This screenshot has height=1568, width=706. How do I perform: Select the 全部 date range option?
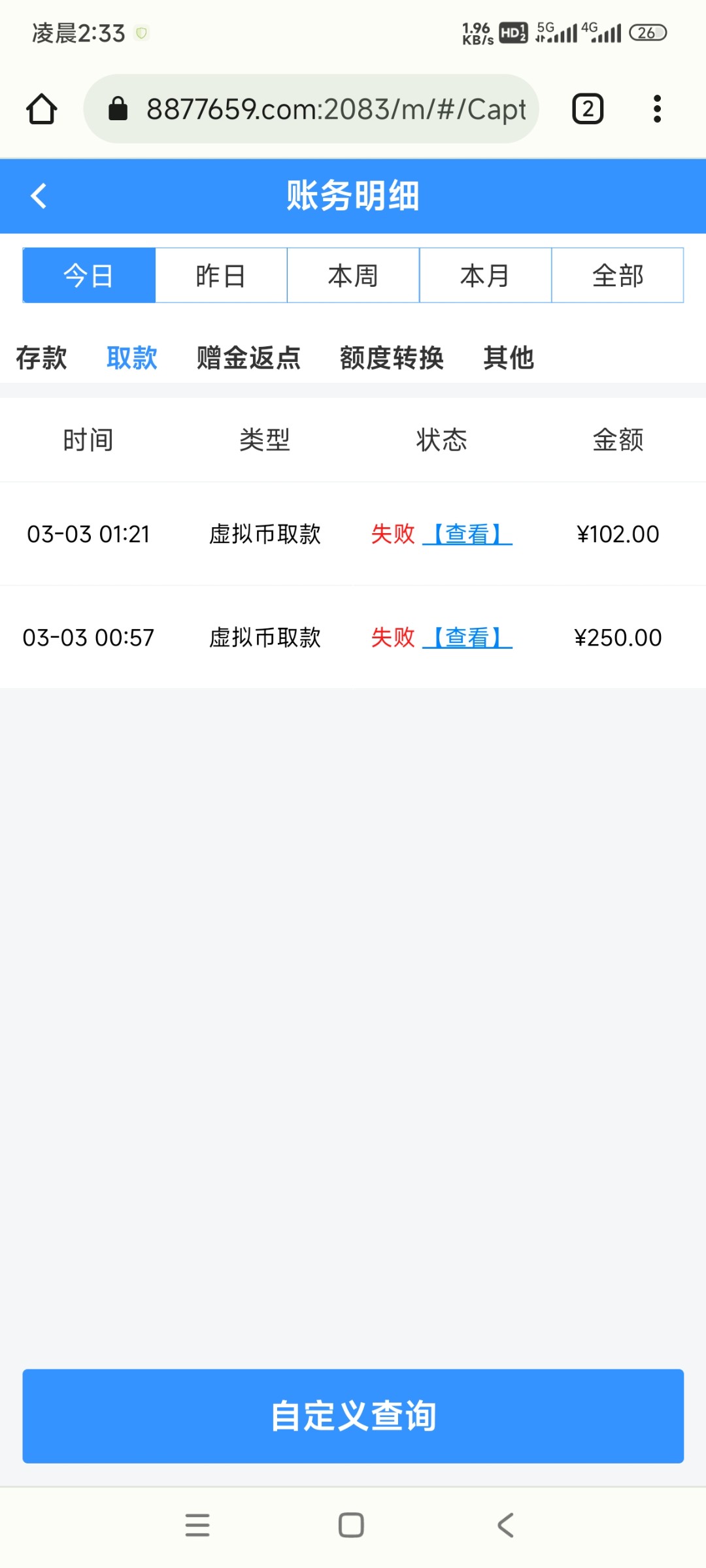tap(617, 275)
